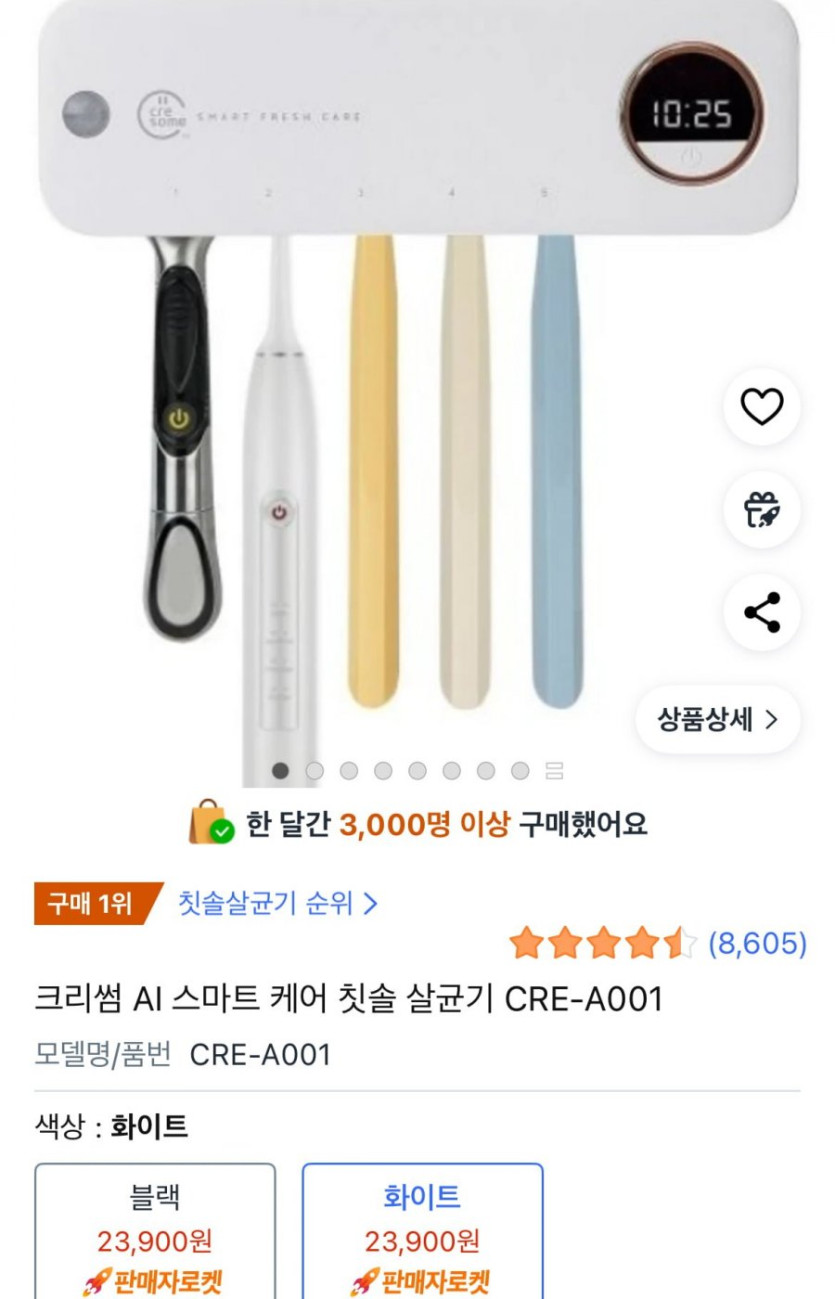
Task: Share this toothbrush sterilizer product
Action: click(x=762, y=613)
